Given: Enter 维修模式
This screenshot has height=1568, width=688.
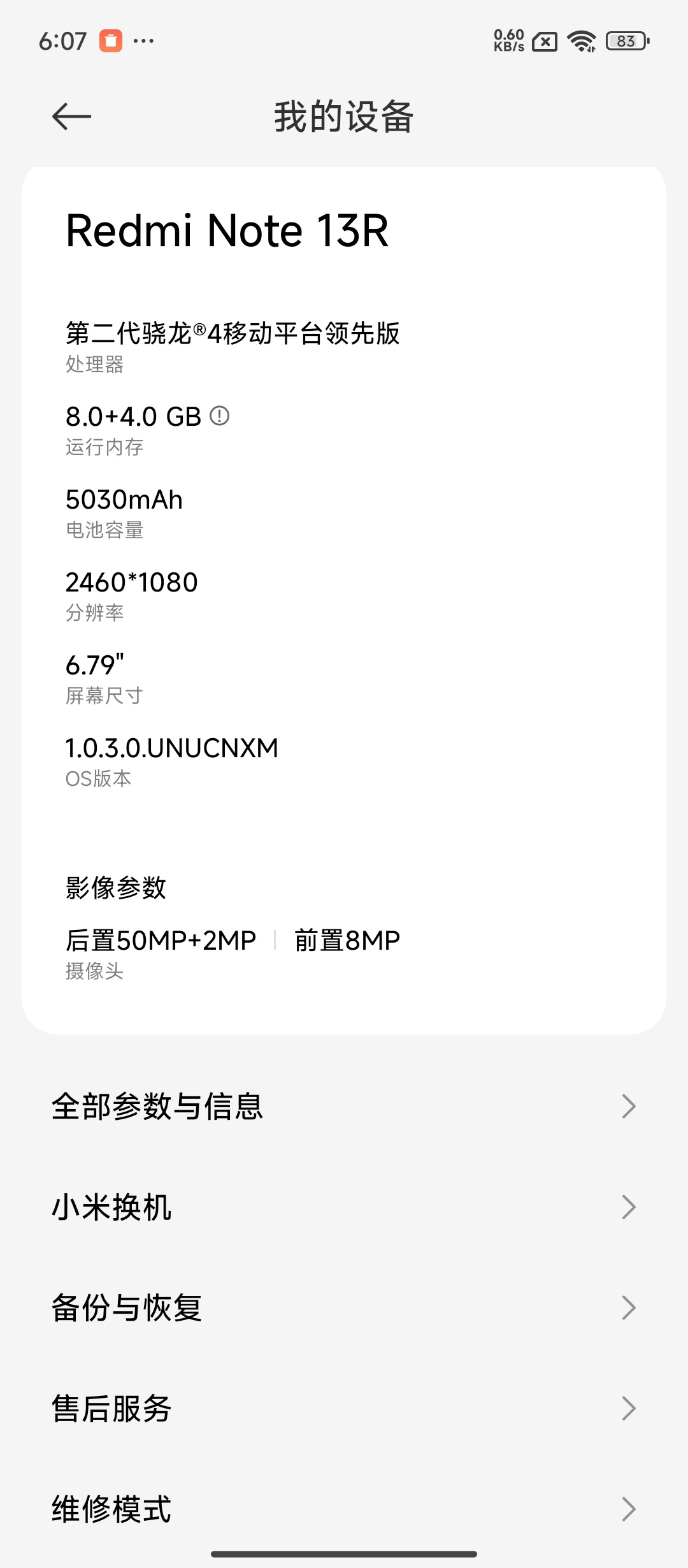Looking at the screenshot, I should tap(344, 1509).
